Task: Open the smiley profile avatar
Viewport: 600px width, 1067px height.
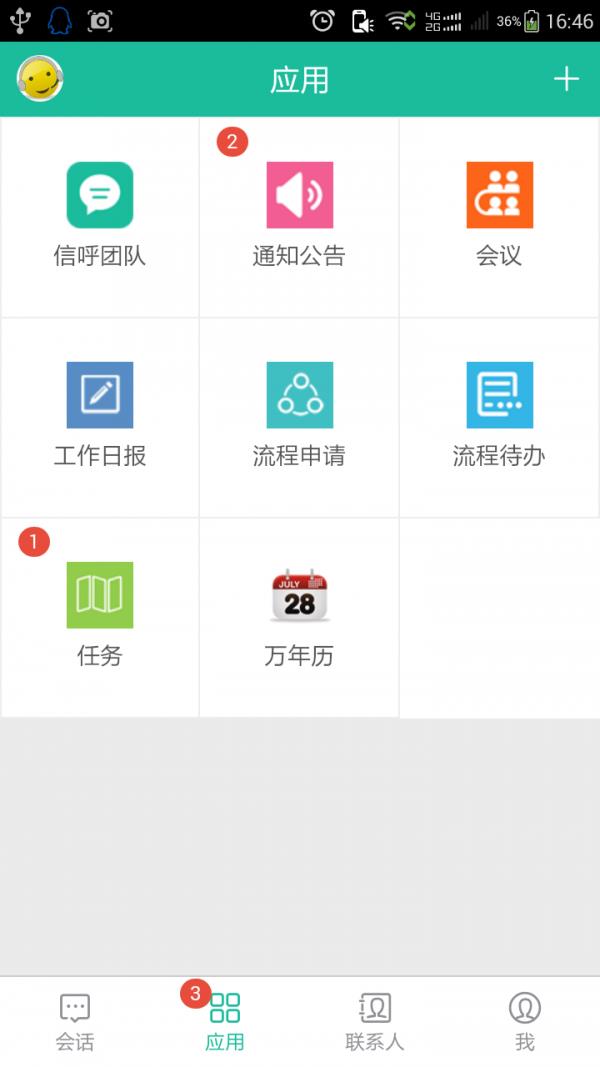Action: point(40,79)
